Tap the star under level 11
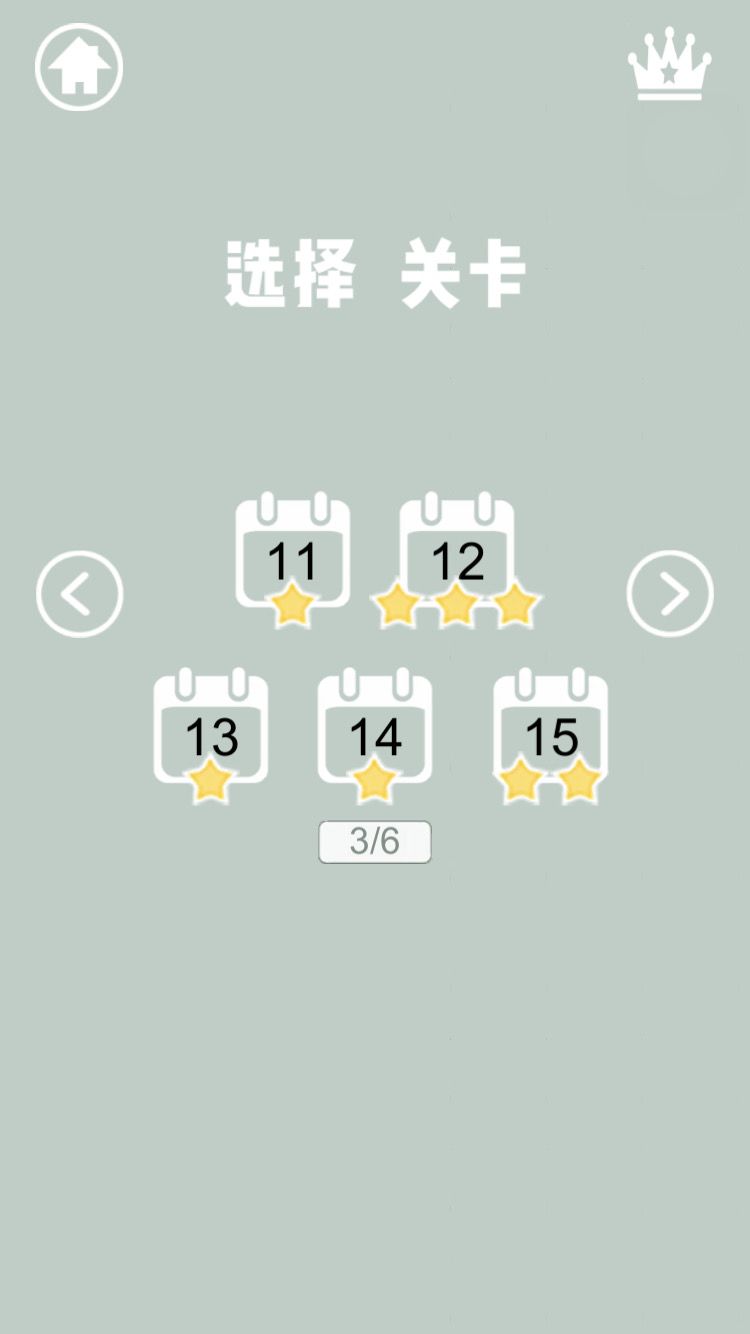This screenshot has width=750, height=1334. point(293,604)
